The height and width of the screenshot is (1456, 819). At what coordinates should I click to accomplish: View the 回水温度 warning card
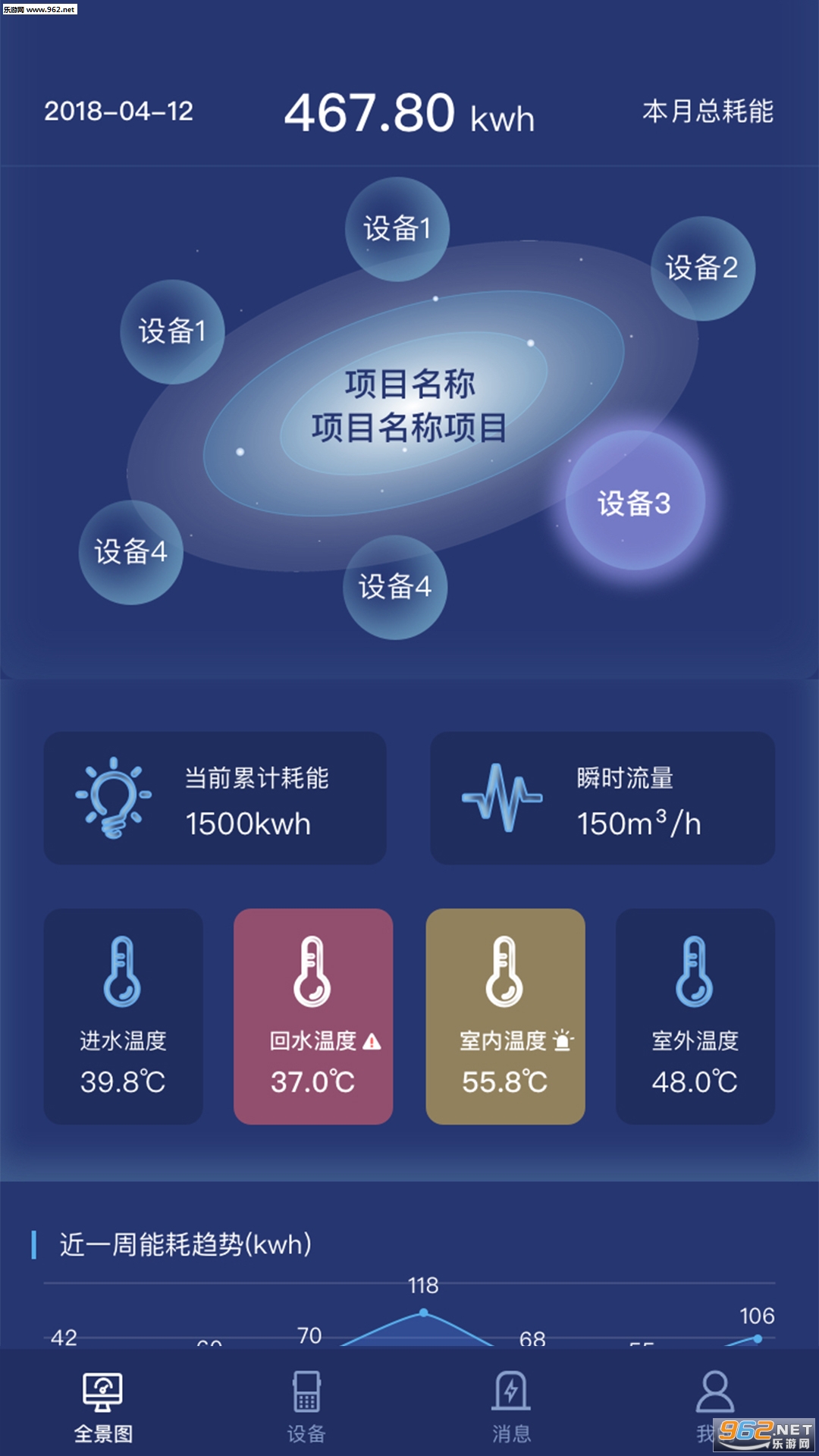(313, 1016)
